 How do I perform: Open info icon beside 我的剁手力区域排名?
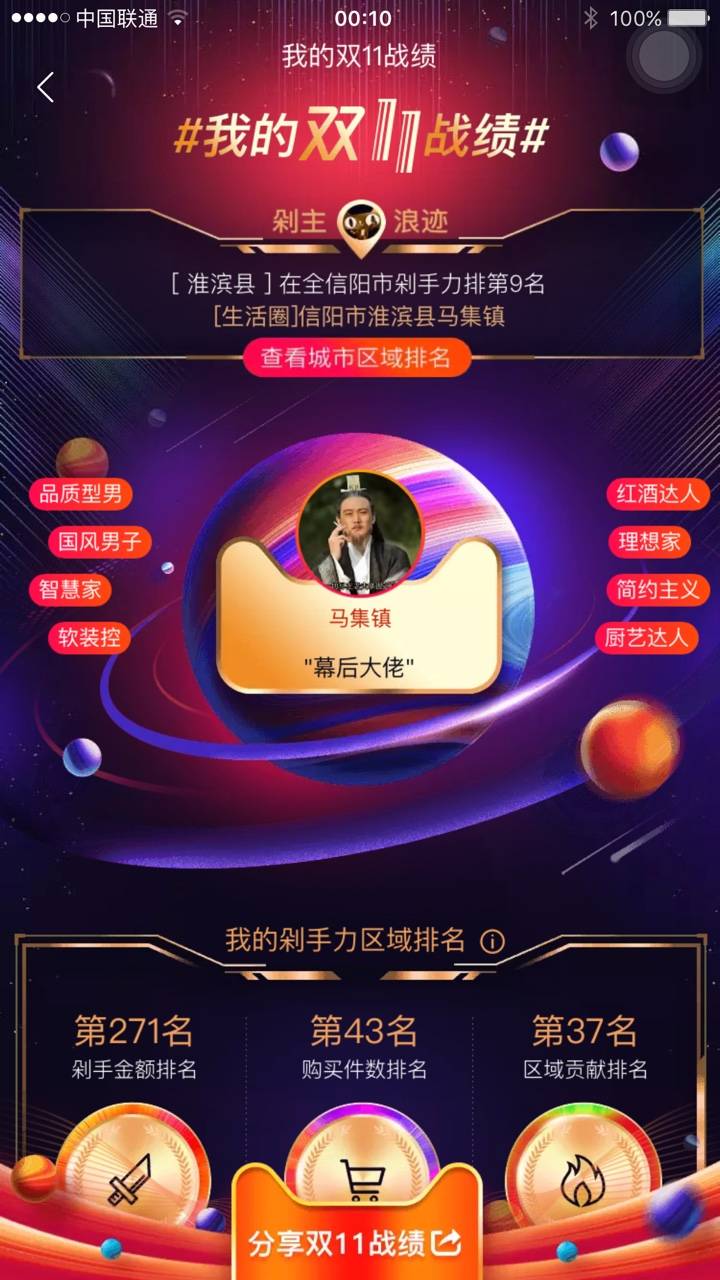click(x=492, y=941)
